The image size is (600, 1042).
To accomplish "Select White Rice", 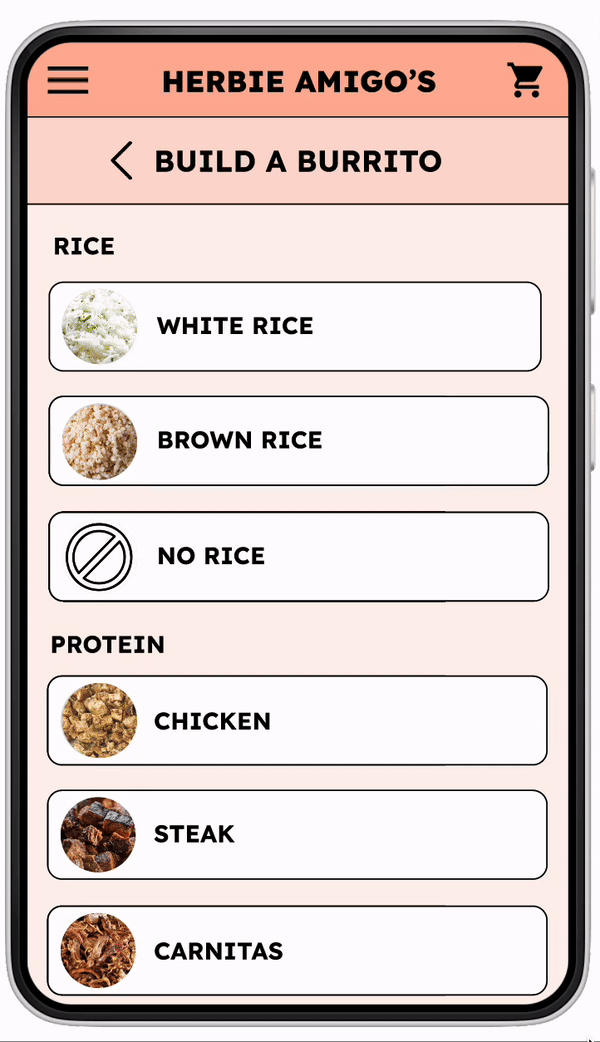I will (295, 326).
